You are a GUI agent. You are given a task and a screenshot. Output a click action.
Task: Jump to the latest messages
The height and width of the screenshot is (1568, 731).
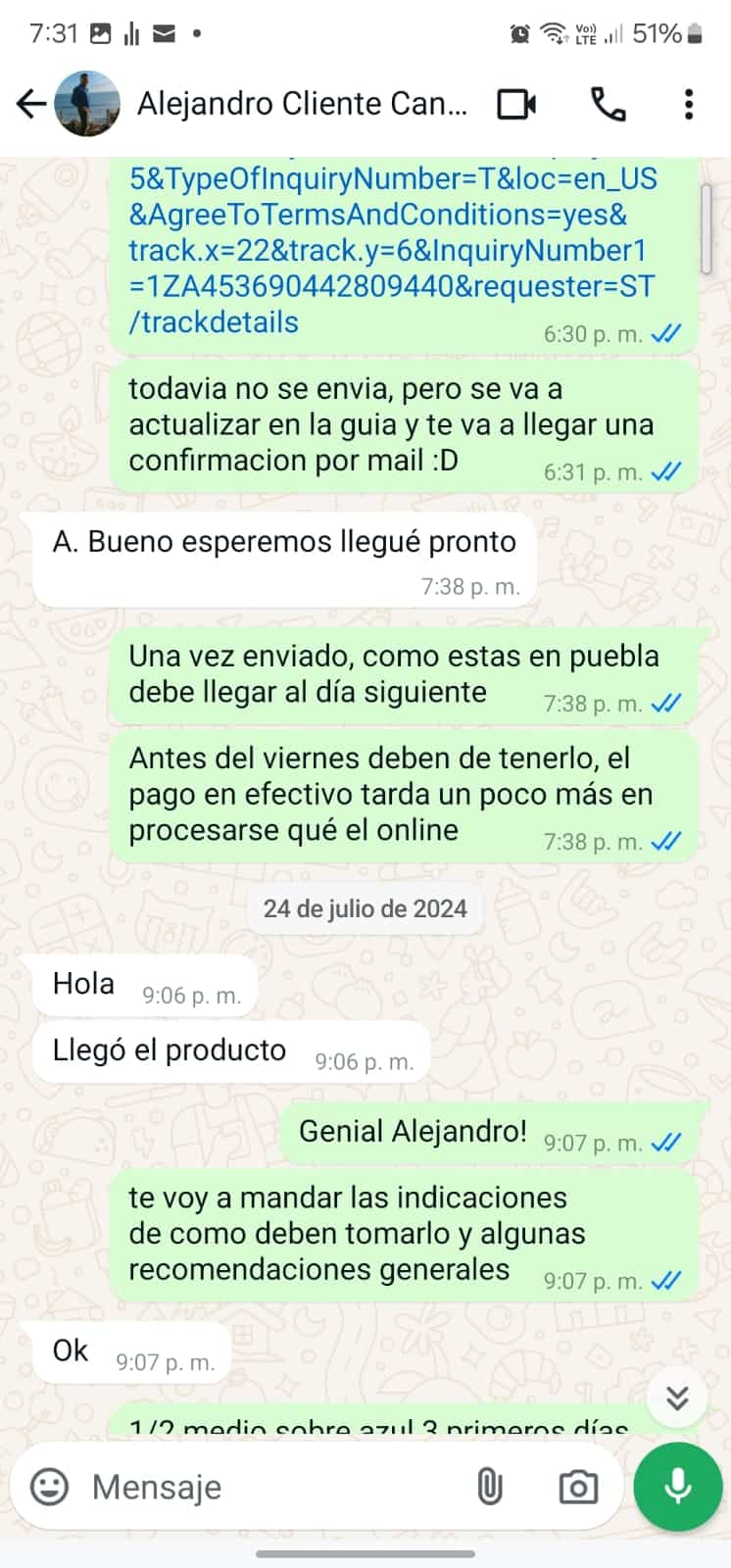pyautogui.click(x=677, y=1398)
